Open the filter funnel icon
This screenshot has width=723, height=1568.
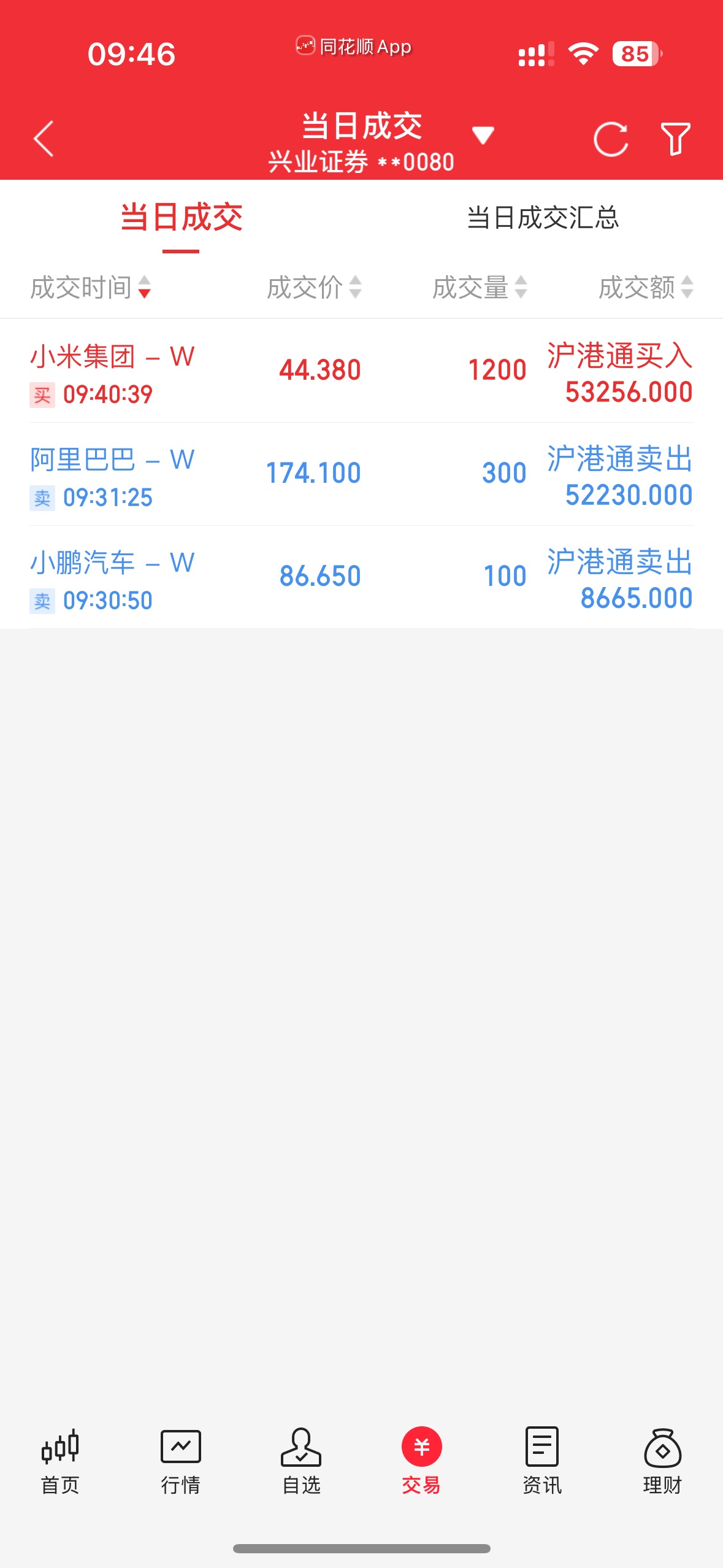click(675, 139)
